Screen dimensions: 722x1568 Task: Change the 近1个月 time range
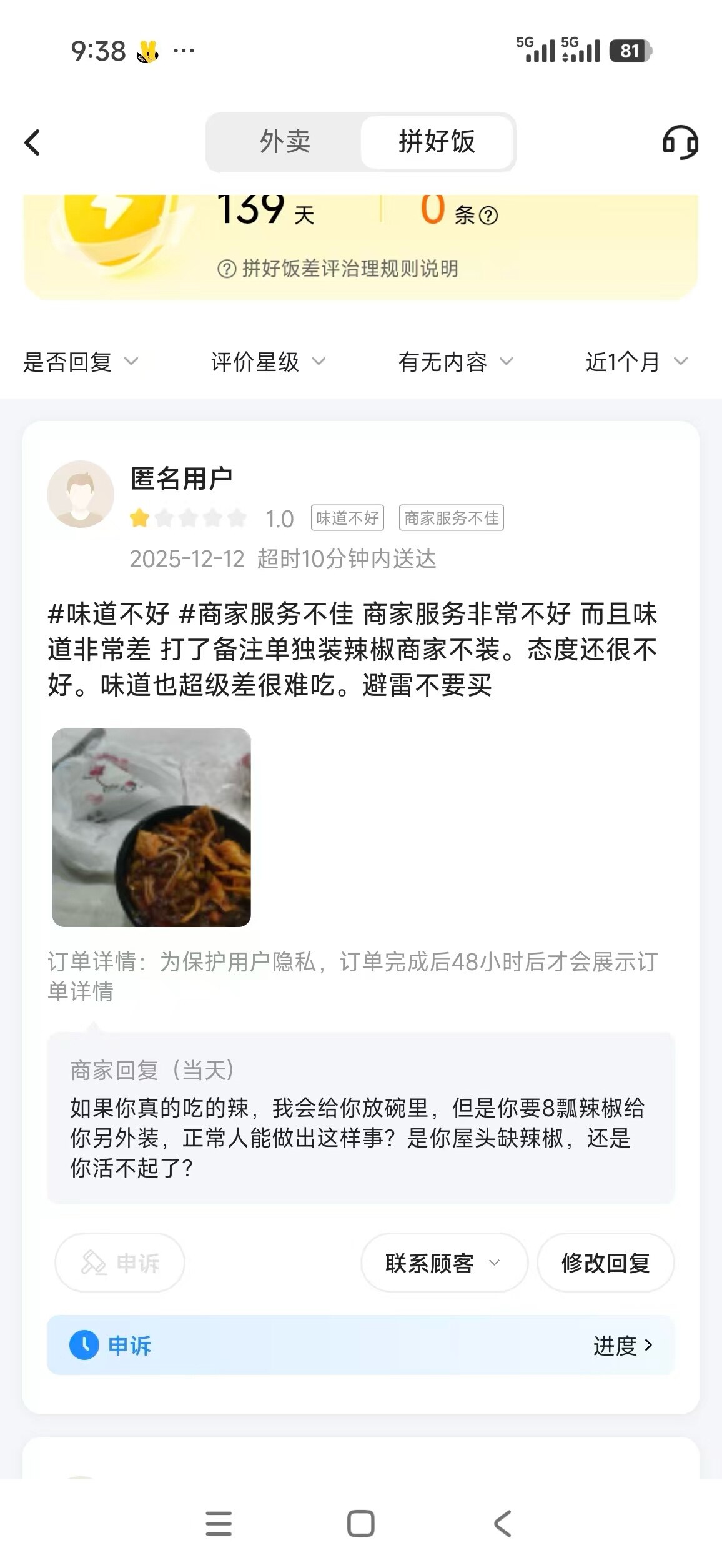636,362
